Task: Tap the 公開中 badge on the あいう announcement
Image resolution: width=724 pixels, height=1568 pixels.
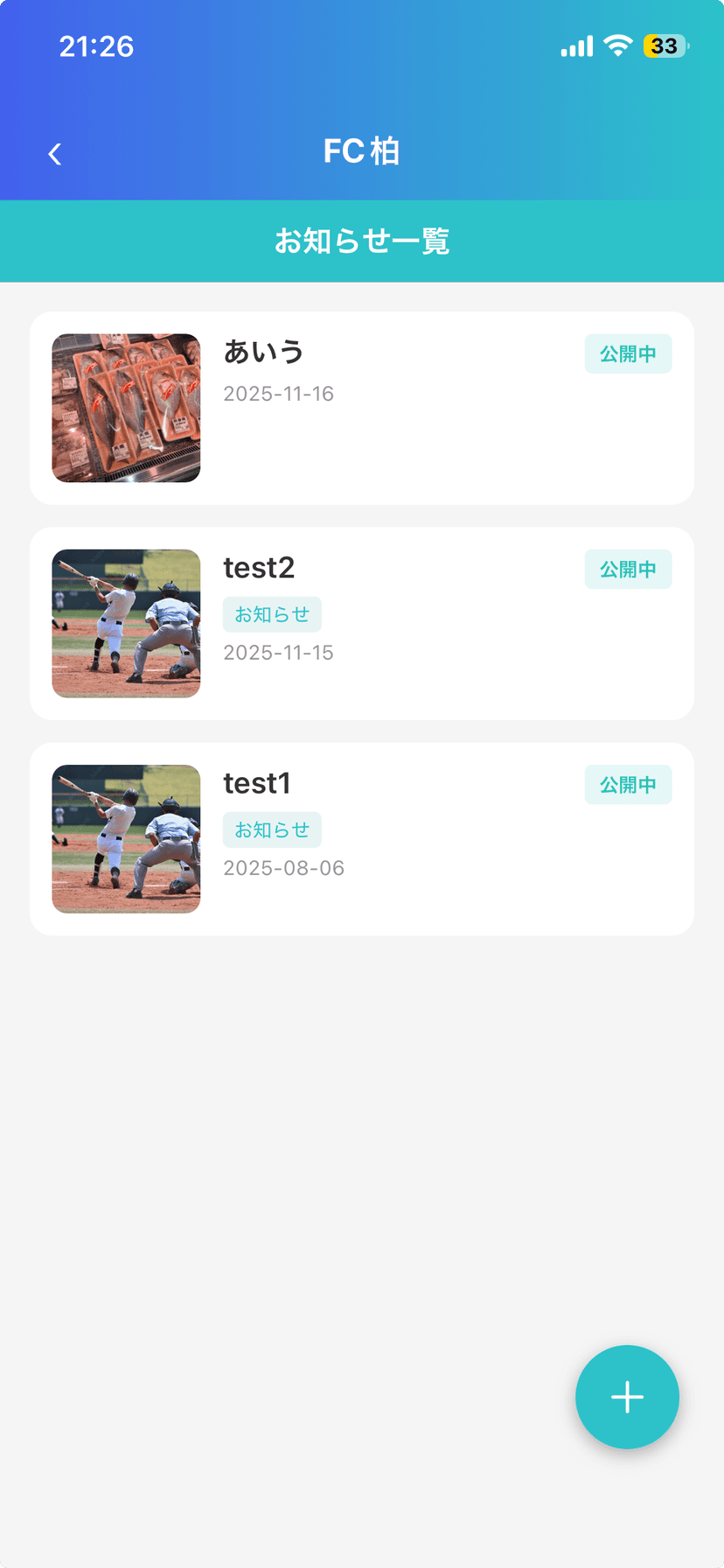Action: 628,353
